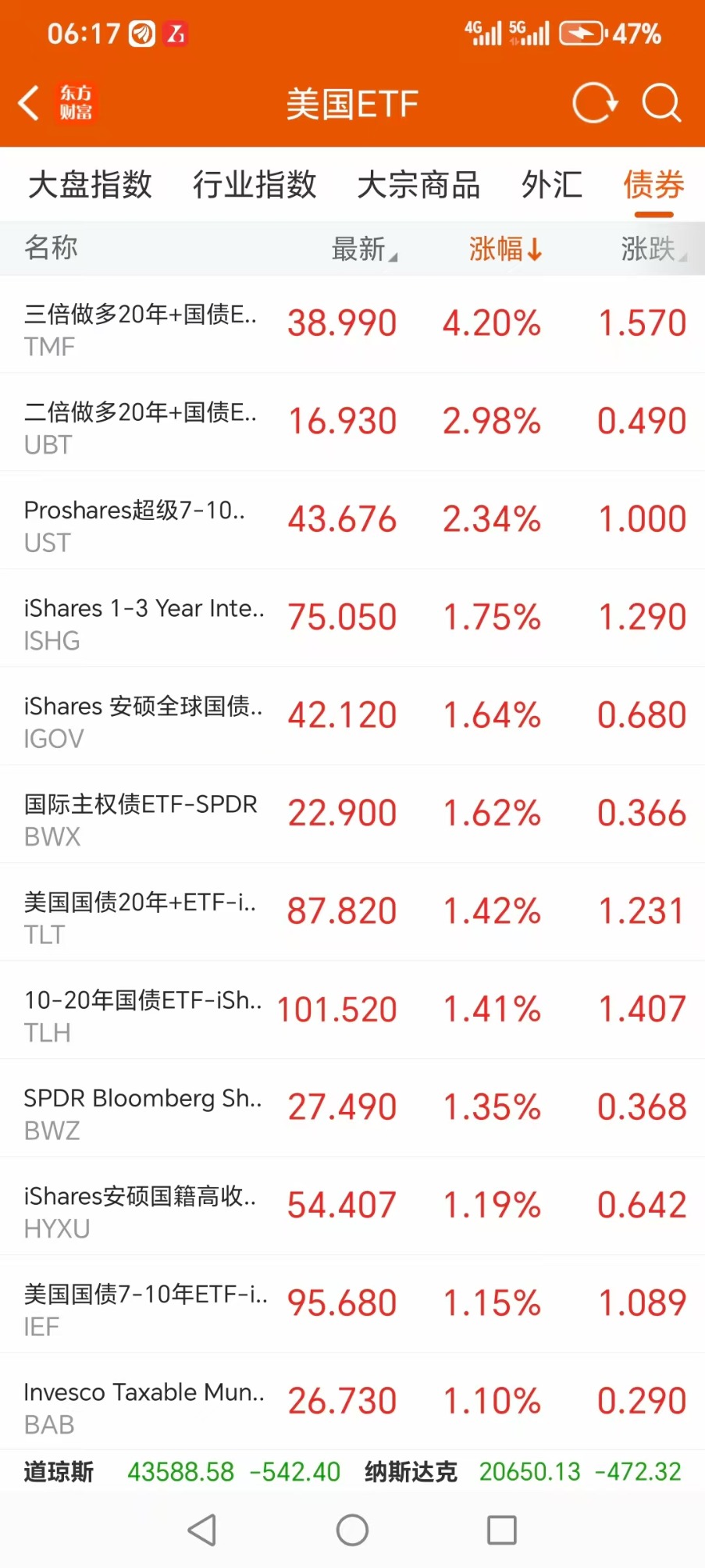Image resolution: width=705 pixels, height=1568 pixels.
Task: Switch to the 大盘指数 tab
Action: 90,185
